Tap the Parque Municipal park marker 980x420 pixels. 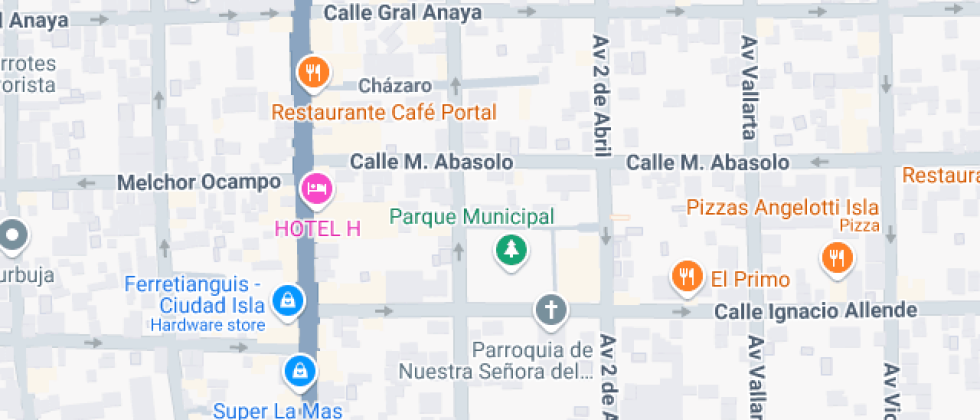coord(512,250)
